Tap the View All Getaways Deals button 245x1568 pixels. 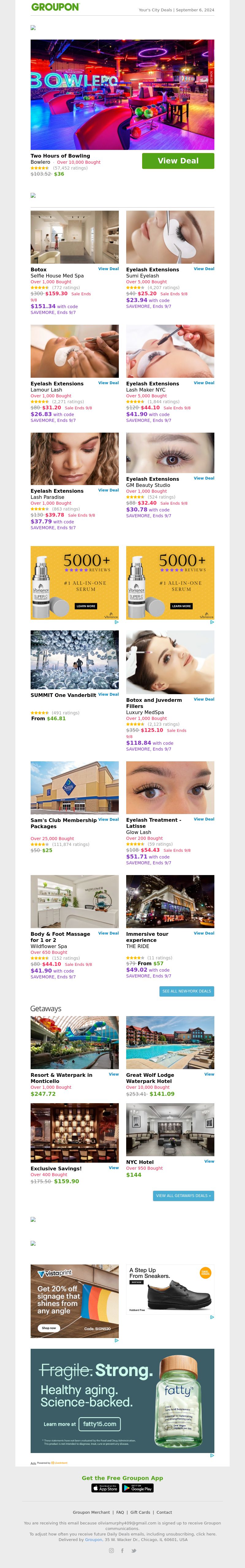point(183,1195)
